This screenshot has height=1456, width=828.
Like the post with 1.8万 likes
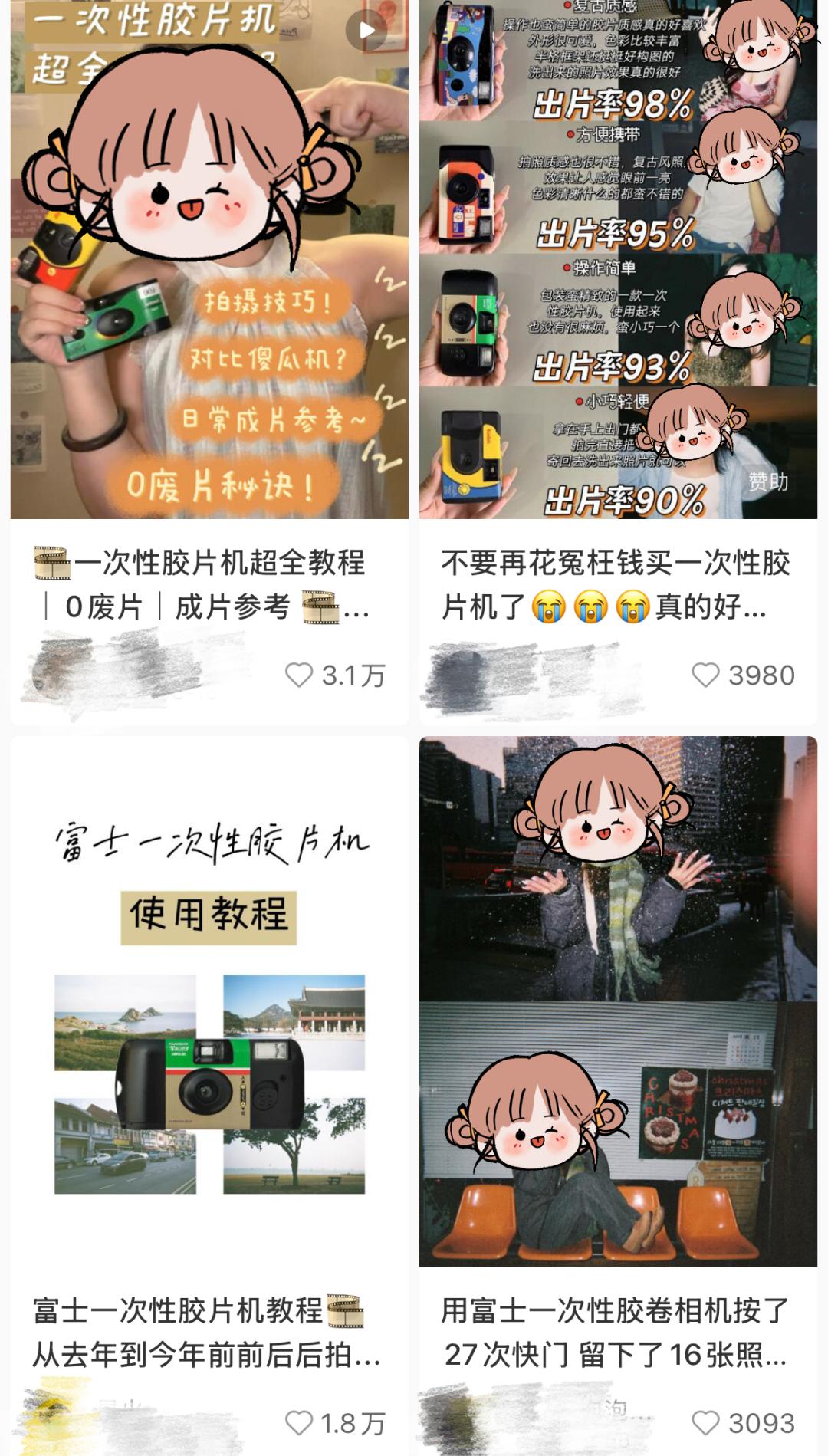tap(299, 1423)
